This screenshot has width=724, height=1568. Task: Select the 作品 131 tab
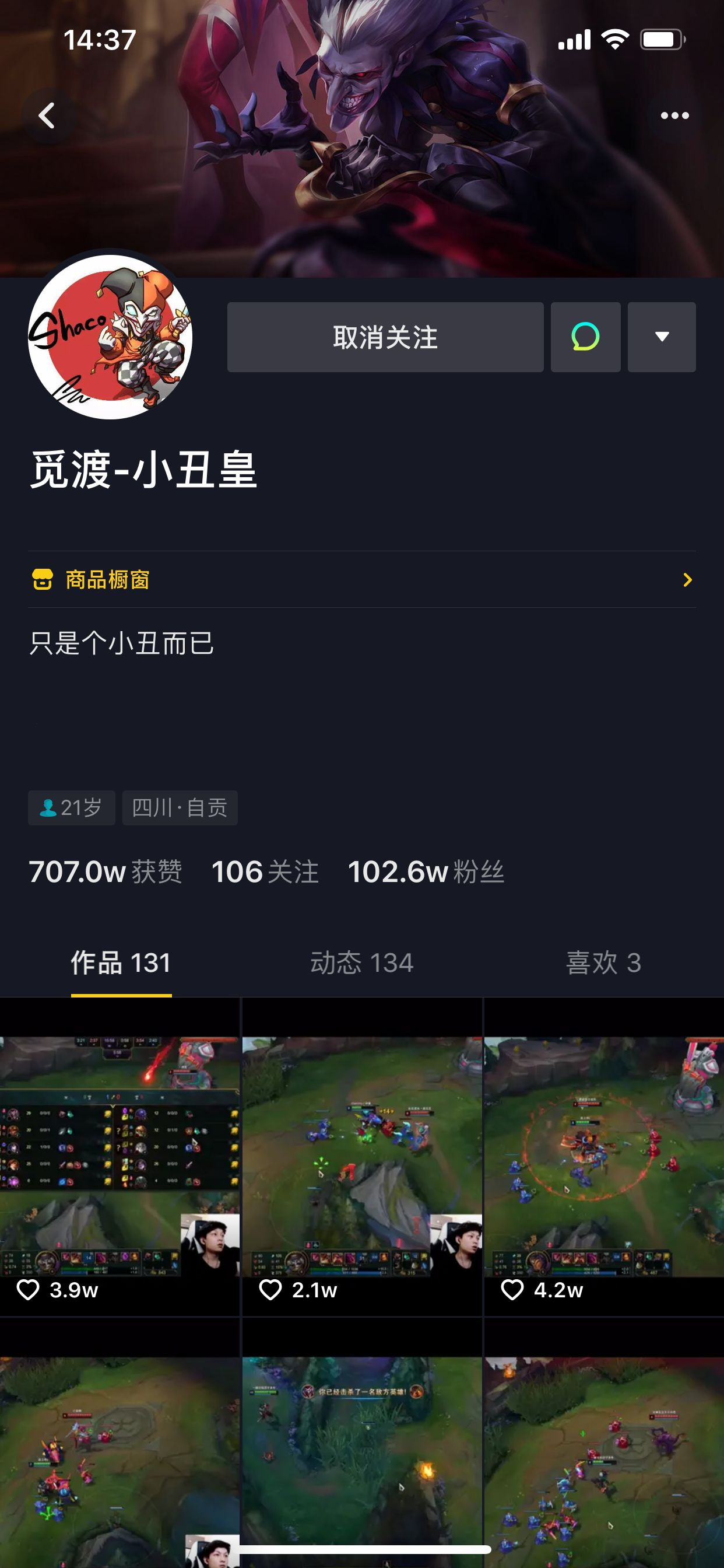point(121,963)
